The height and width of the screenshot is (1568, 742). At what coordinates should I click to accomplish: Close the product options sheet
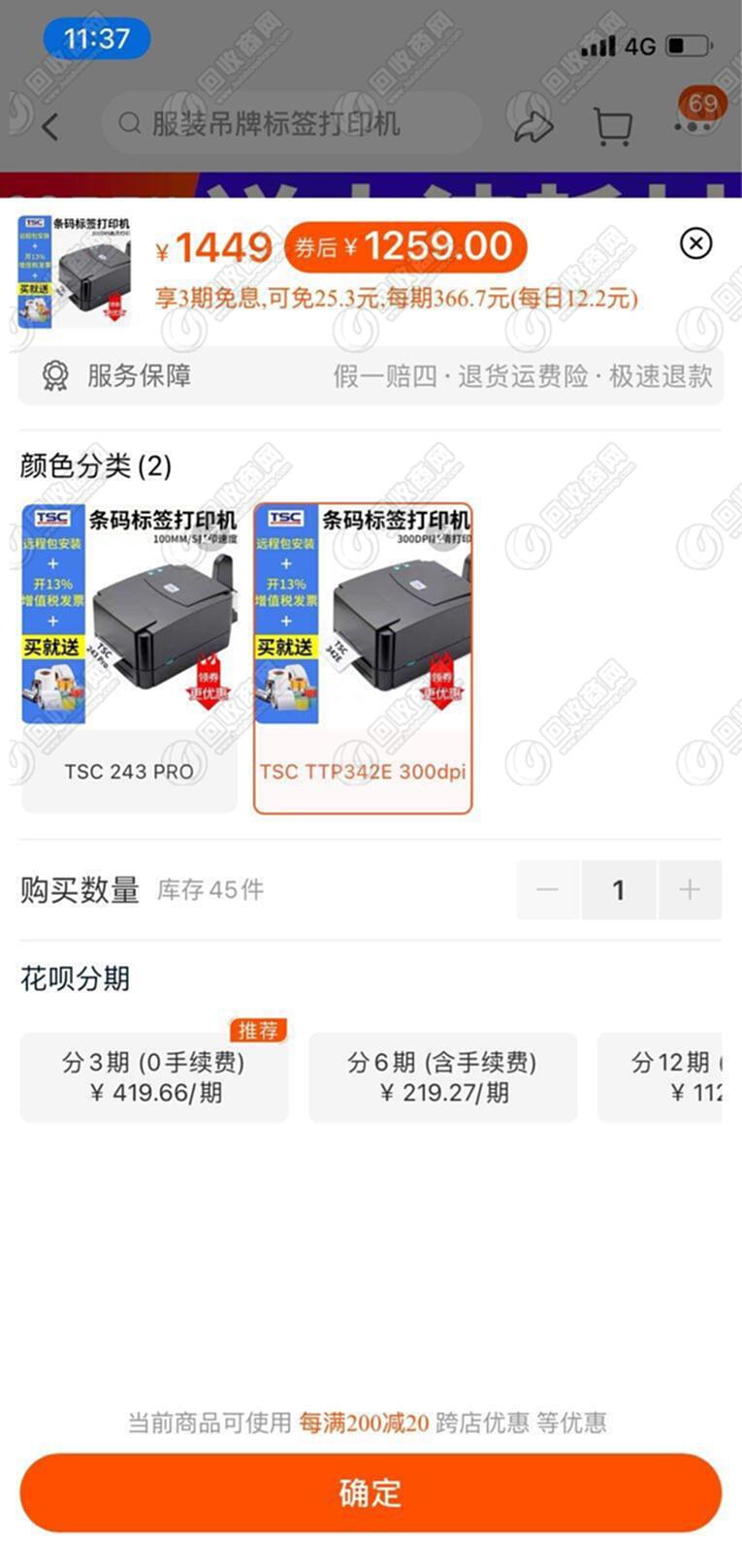click(x=695, y=243)
